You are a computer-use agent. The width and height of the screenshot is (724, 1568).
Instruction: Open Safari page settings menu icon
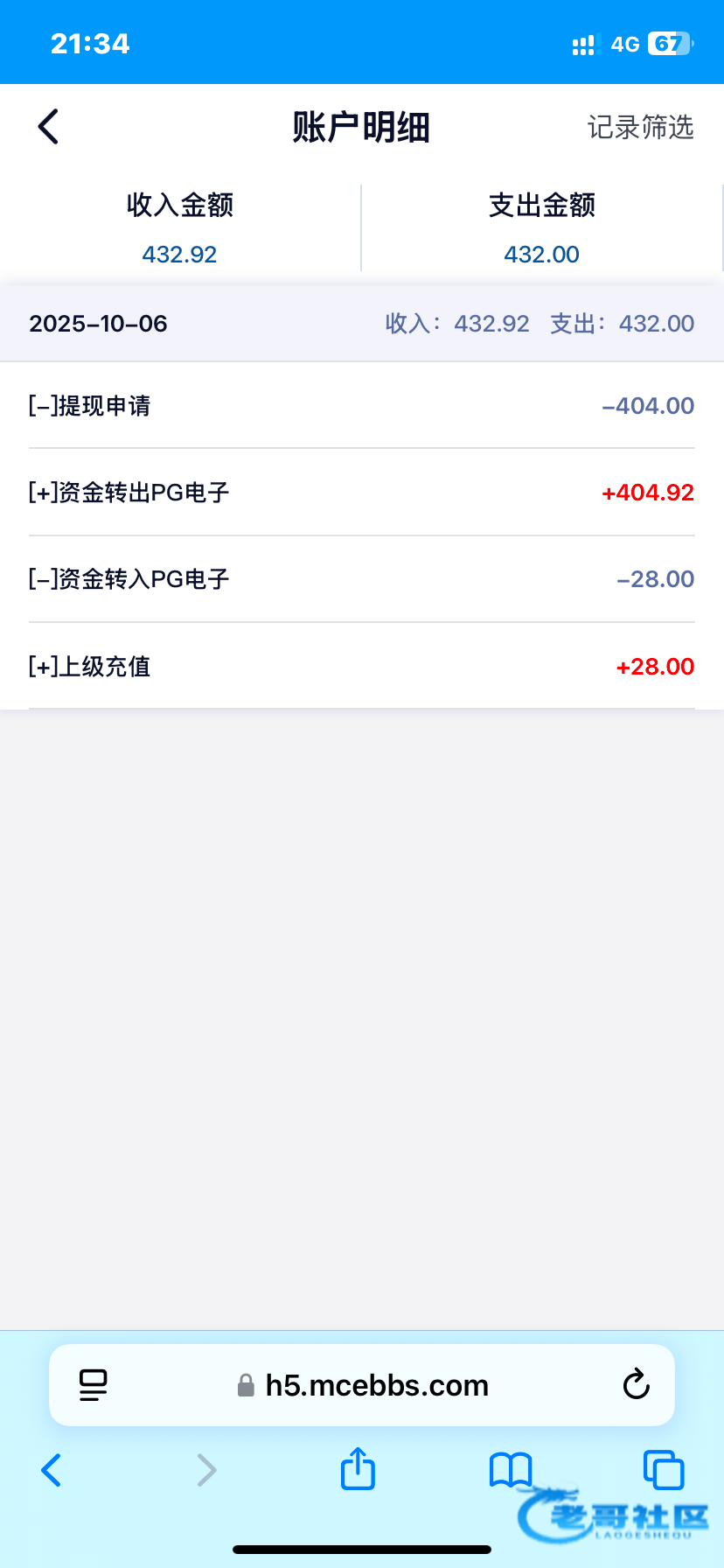point(94,1385)
